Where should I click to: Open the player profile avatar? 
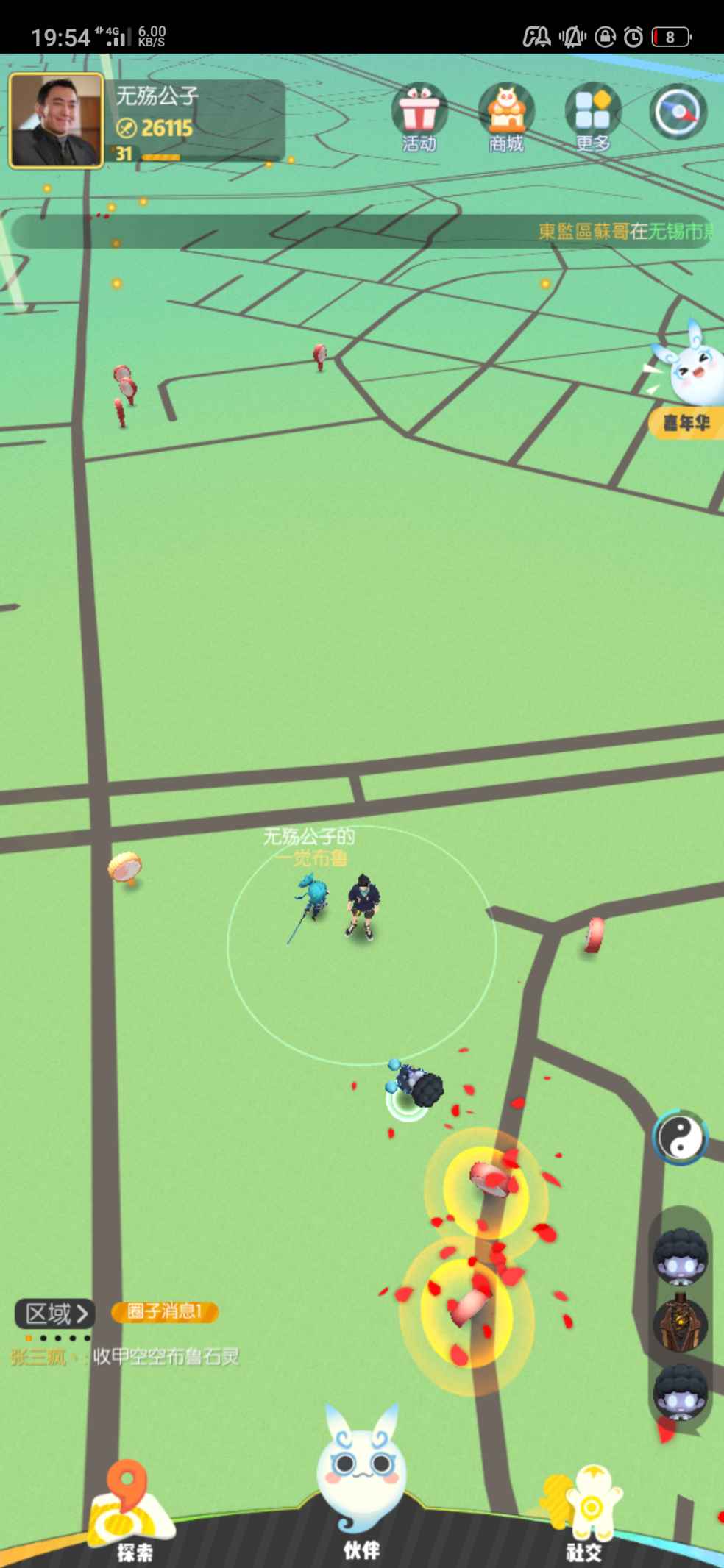tap(56, 121)
